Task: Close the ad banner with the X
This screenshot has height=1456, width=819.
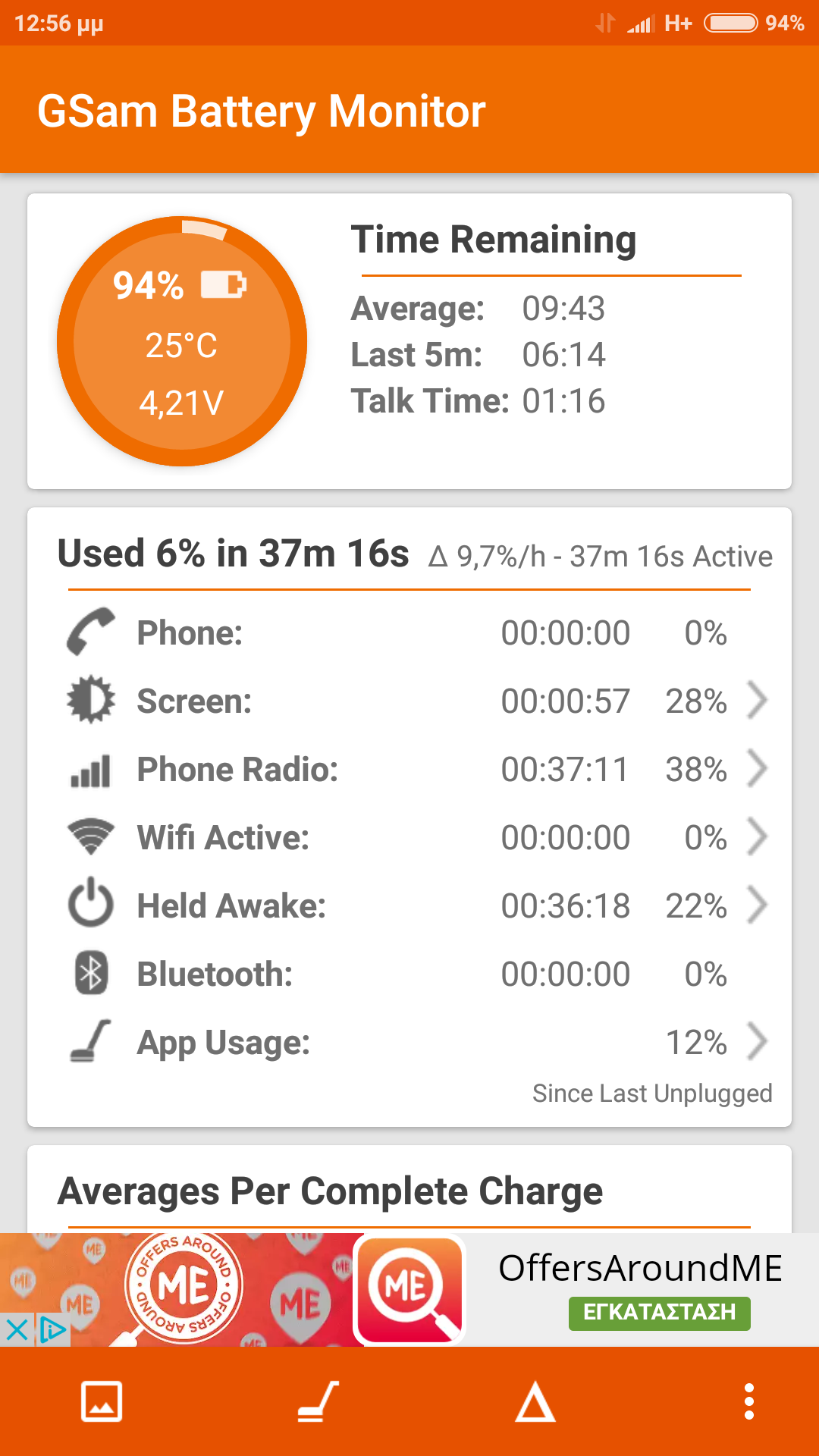Action: [16, 1329]
